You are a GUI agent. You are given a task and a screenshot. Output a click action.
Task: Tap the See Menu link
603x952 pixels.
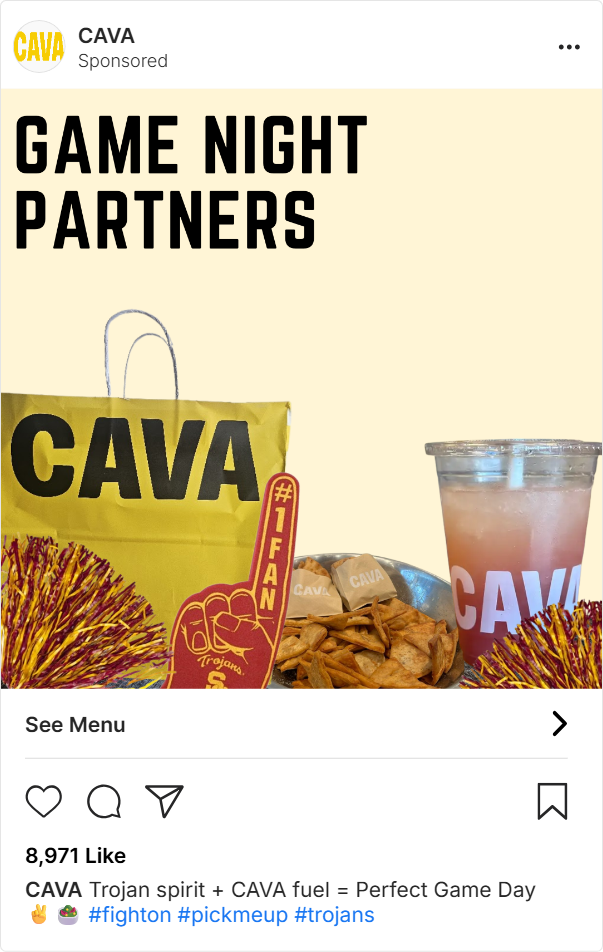pyautogui.click(x=75, y=725)
